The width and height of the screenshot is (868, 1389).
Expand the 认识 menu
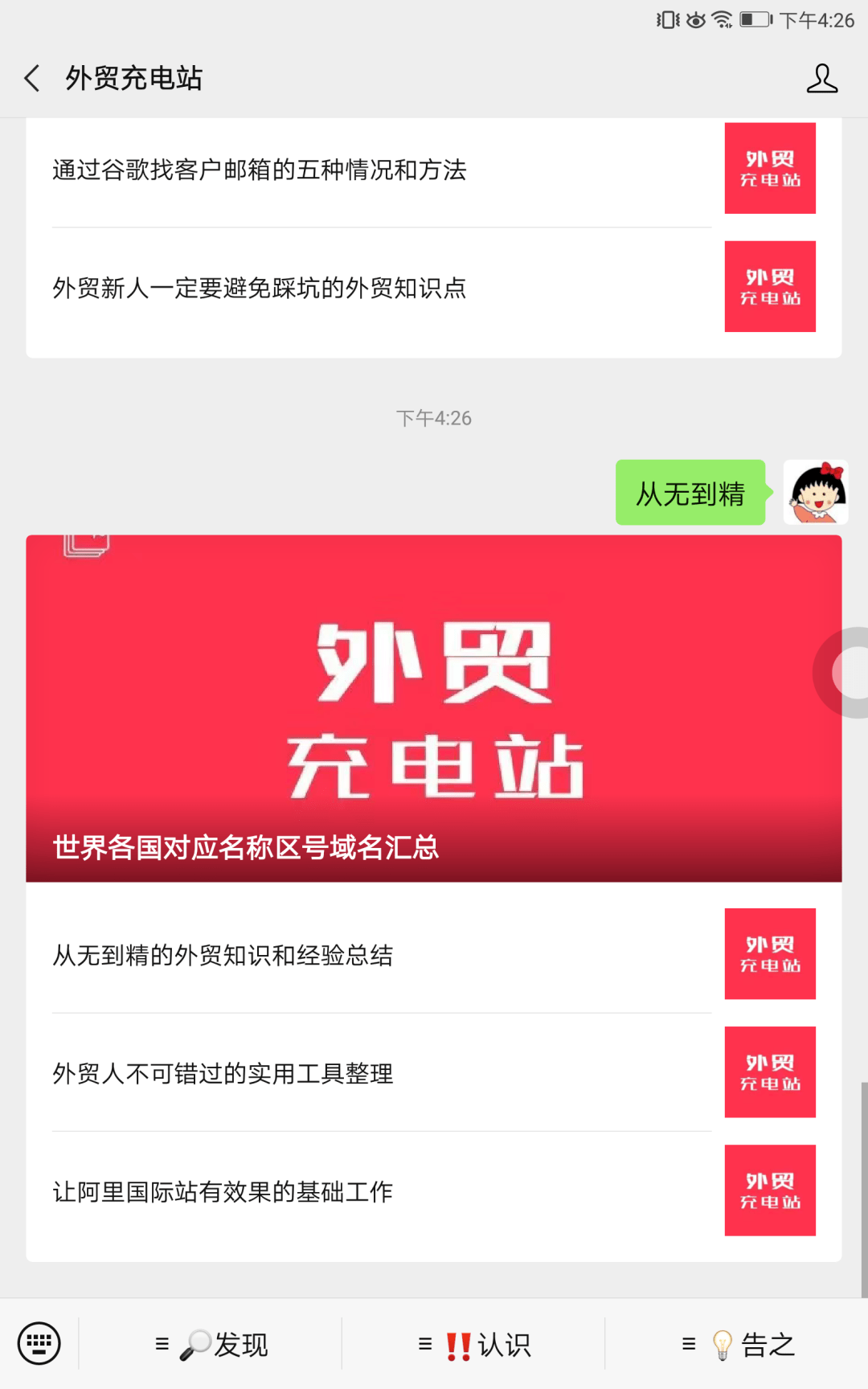[473, 1344]
